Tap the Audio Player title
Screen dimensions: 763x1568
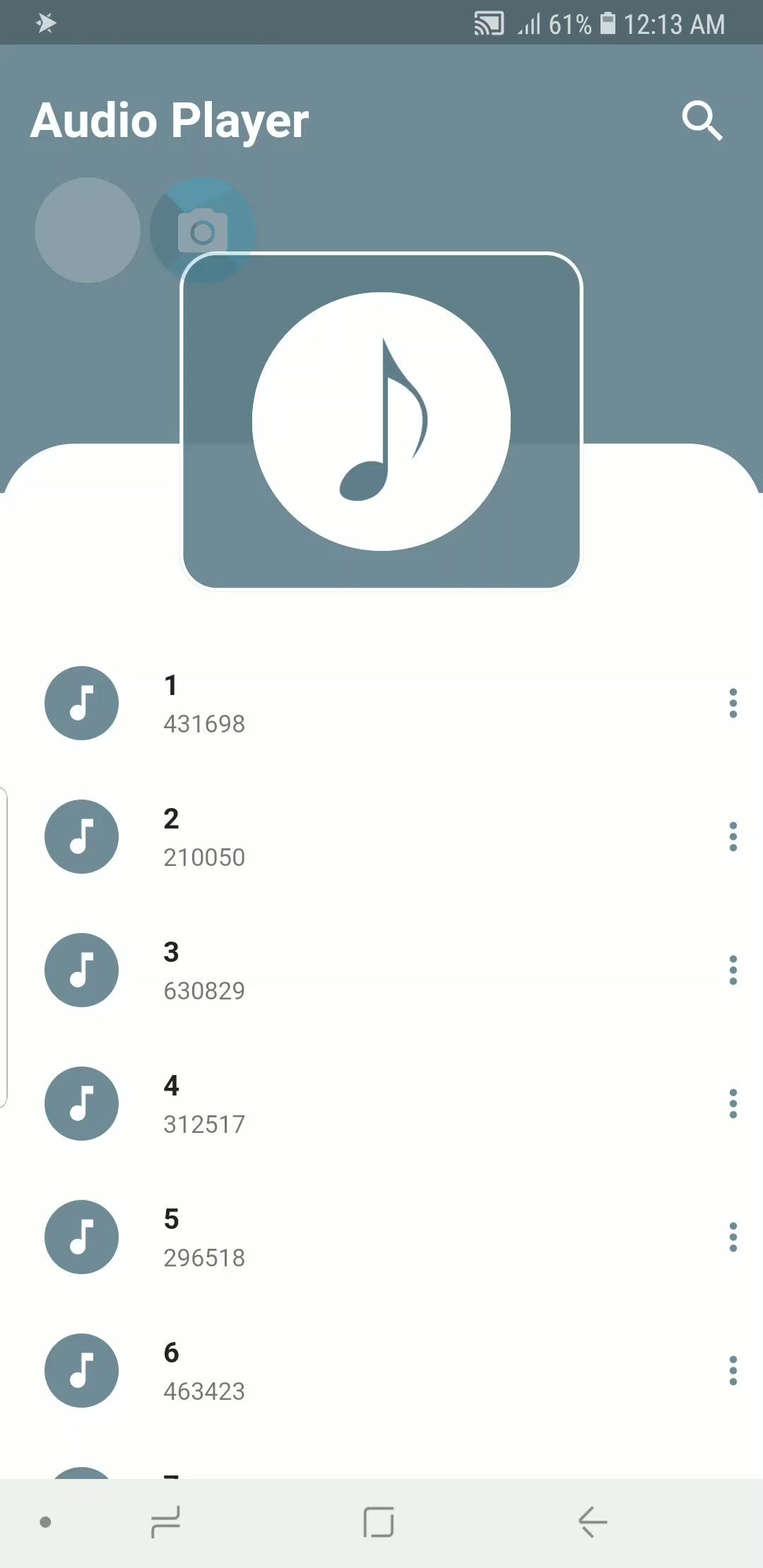[170, 120]
